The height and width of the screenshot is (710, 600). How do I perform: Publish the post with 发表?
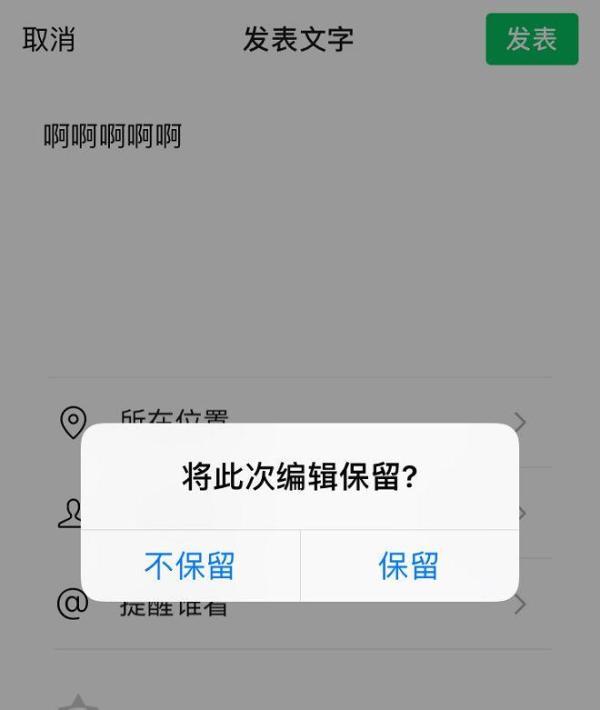[531, 40]
